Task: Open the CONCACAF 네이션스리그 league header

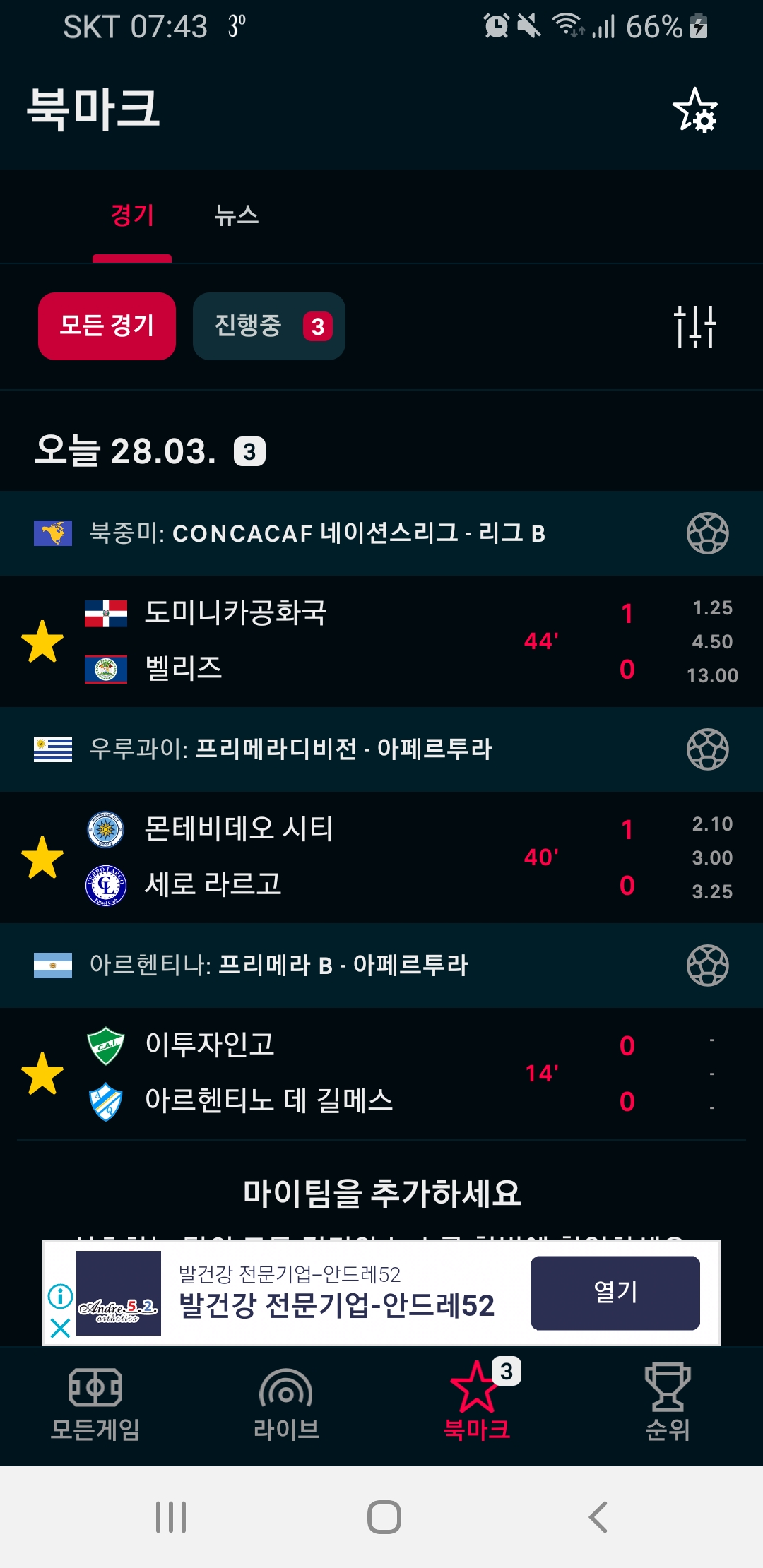Action: tap(318, 533)
